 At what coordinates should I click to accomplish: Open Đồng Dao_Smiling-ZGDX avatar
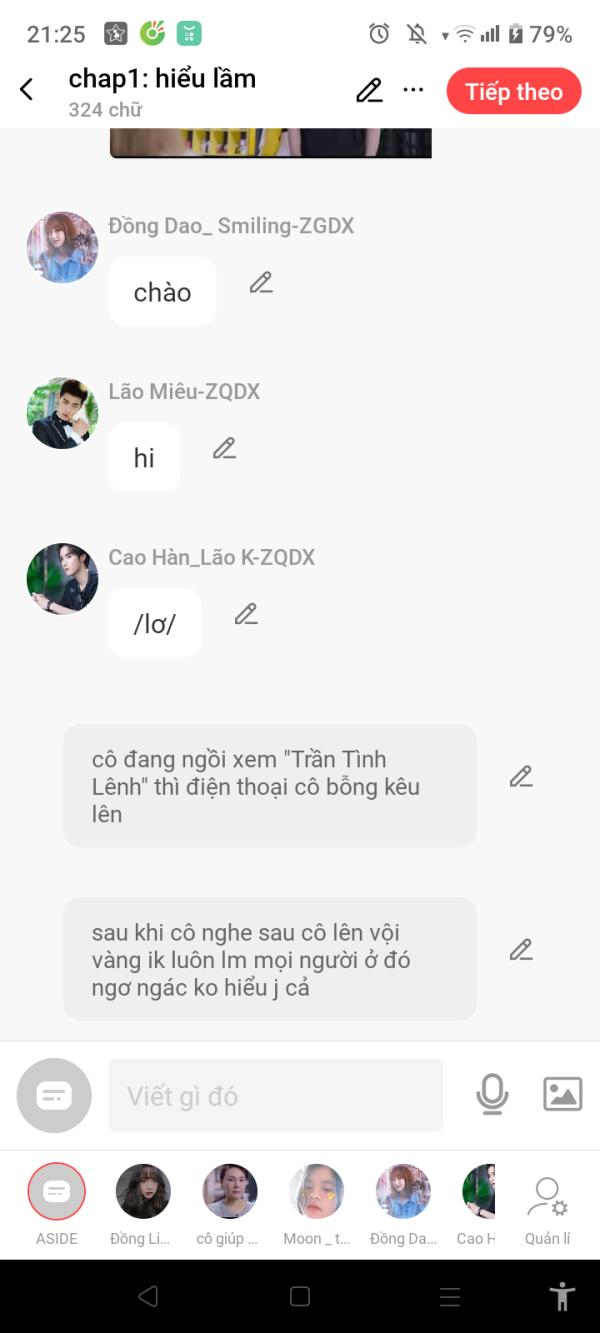pos(62,247)
